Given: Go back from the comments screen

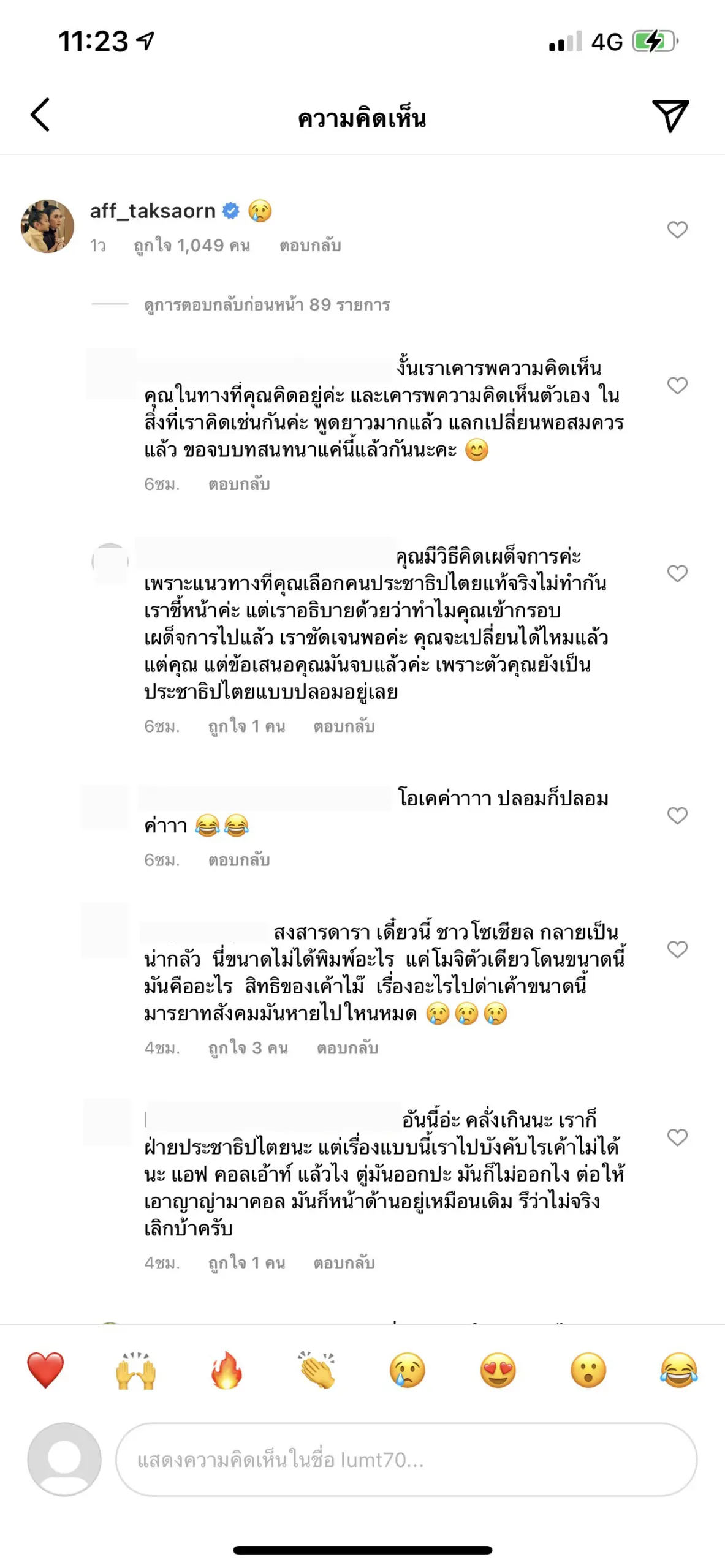Looking at the screenshot, I should point(40,115).
